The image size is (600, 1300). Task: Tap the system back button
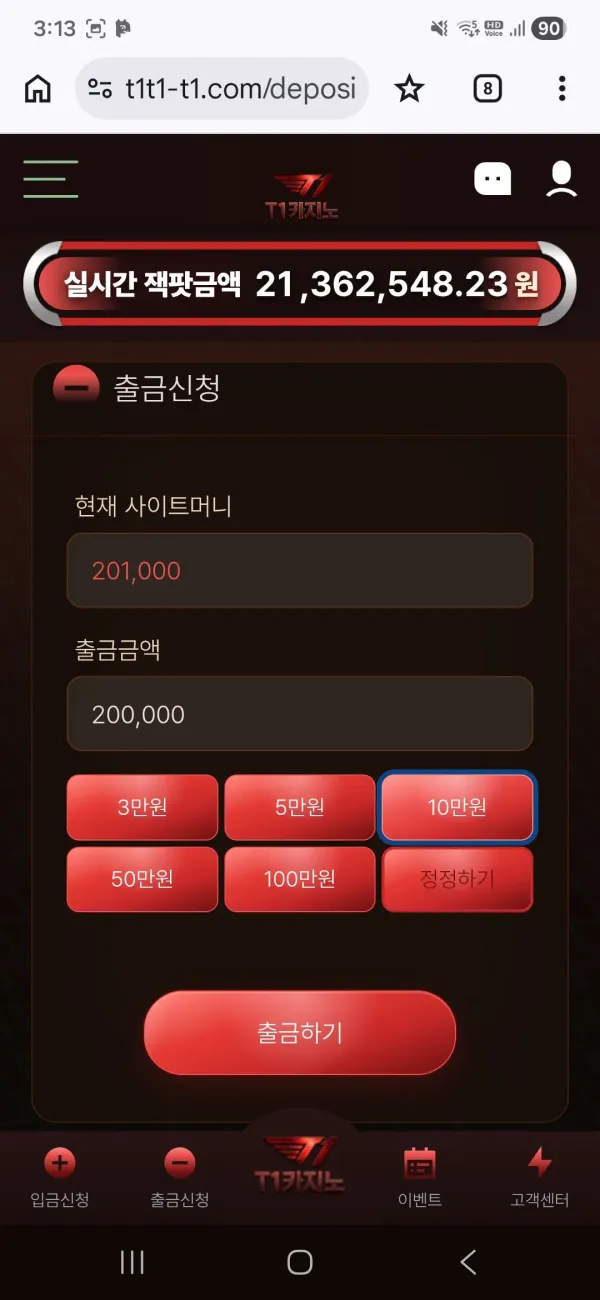point(468,1262)
